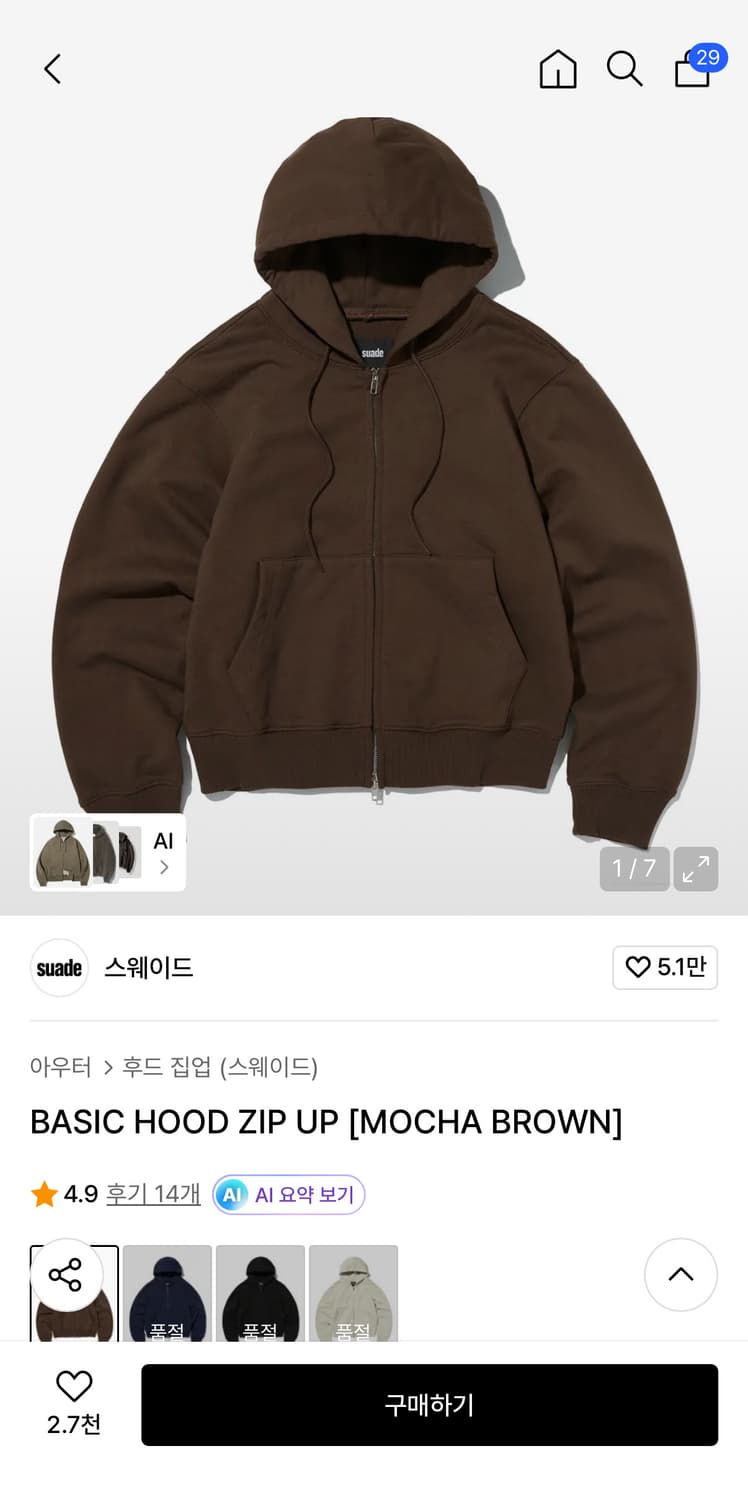Screen dimensions: 748x1500
Task: Open 후기 14개 reviews link
Action: pos(152,1194)
